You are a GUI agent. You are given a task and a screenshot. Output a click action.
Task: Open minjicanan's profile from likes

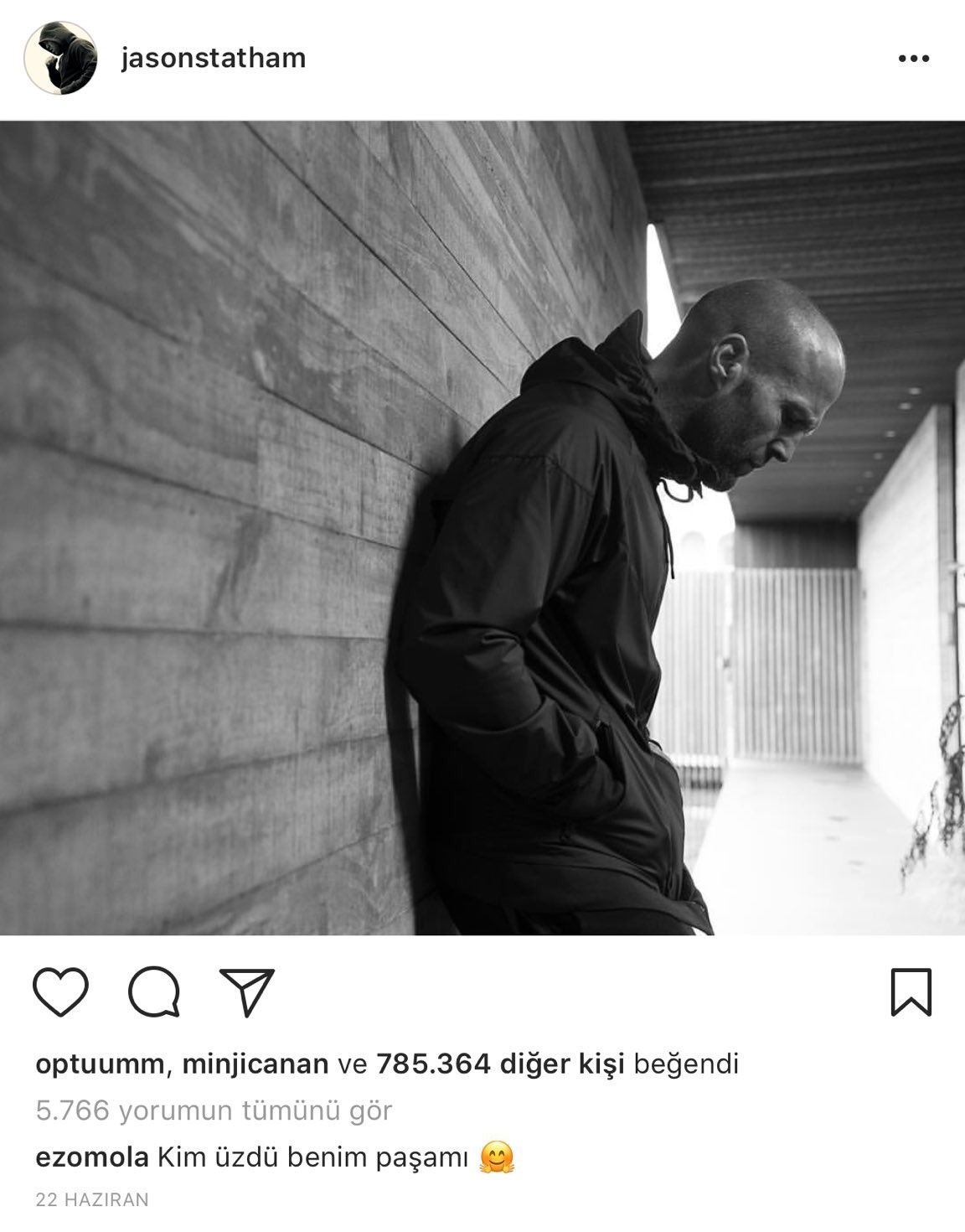[x=255, y=1064]
